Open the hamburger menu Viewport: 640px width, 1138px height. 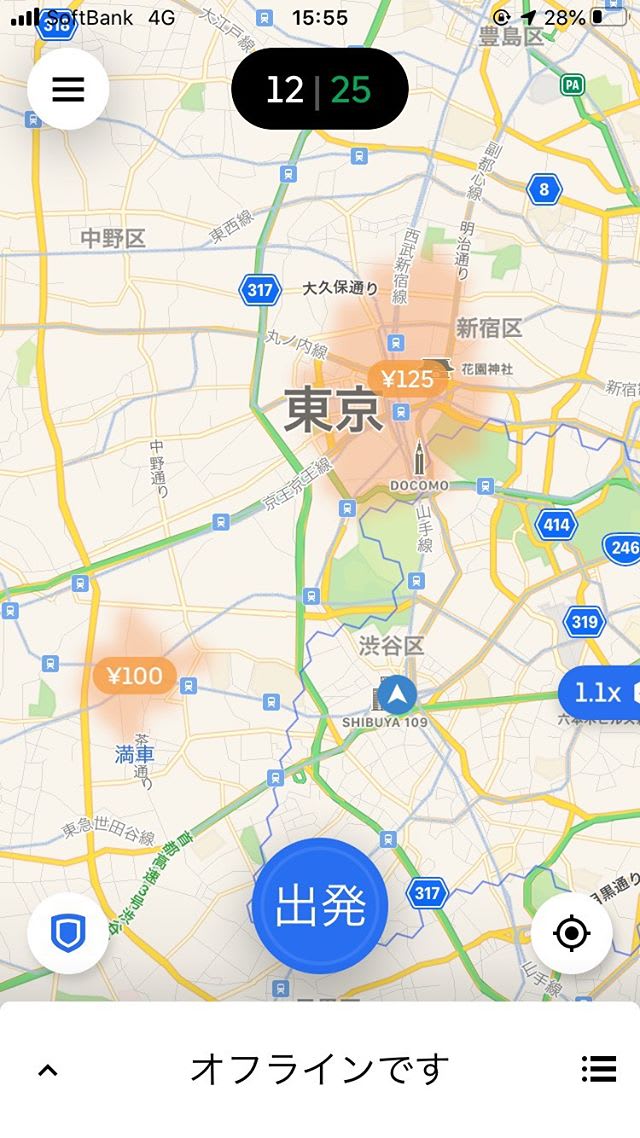coord(68,90)
